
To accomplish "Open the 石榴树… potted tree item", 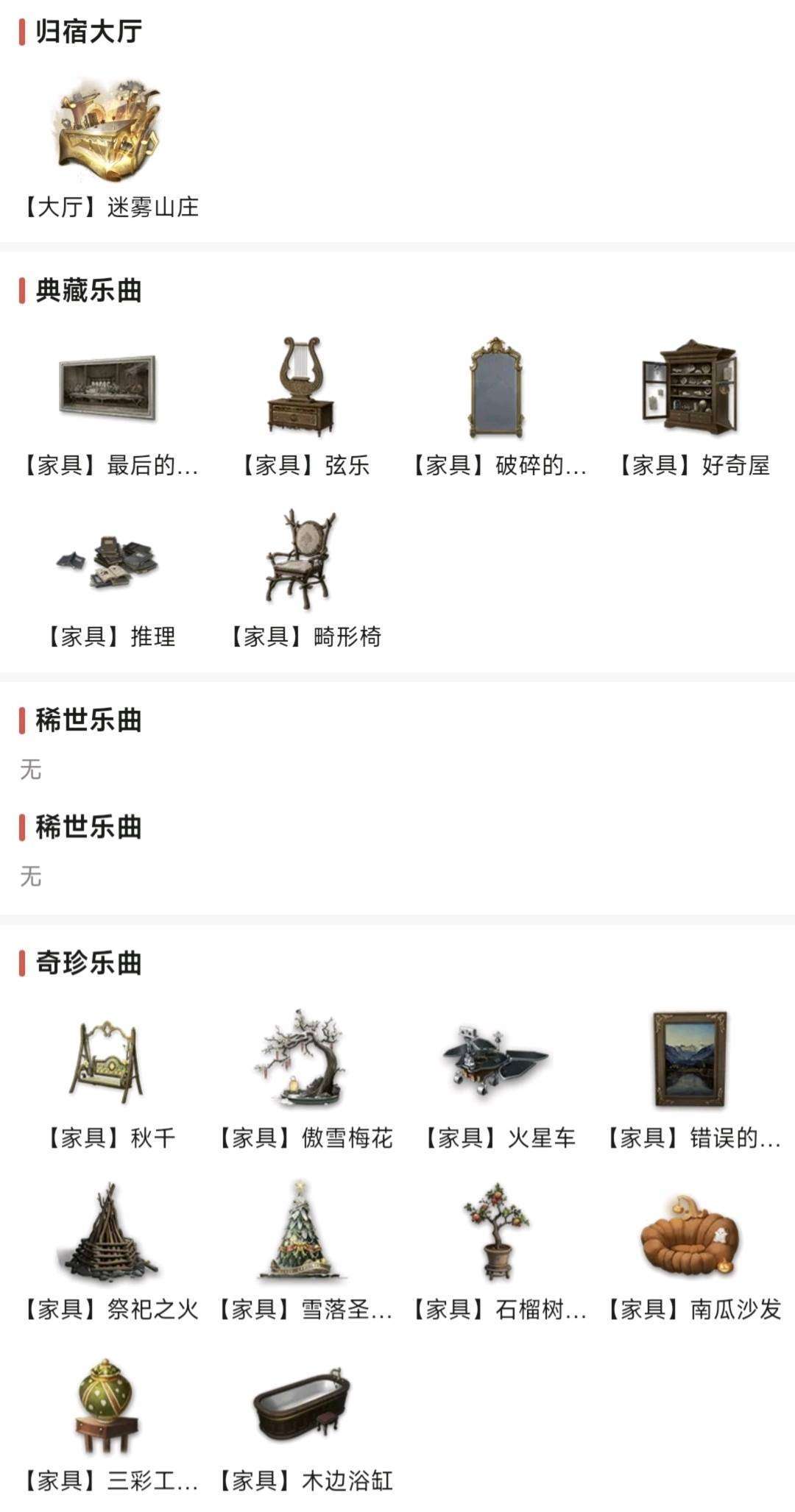I will 497,1232.
